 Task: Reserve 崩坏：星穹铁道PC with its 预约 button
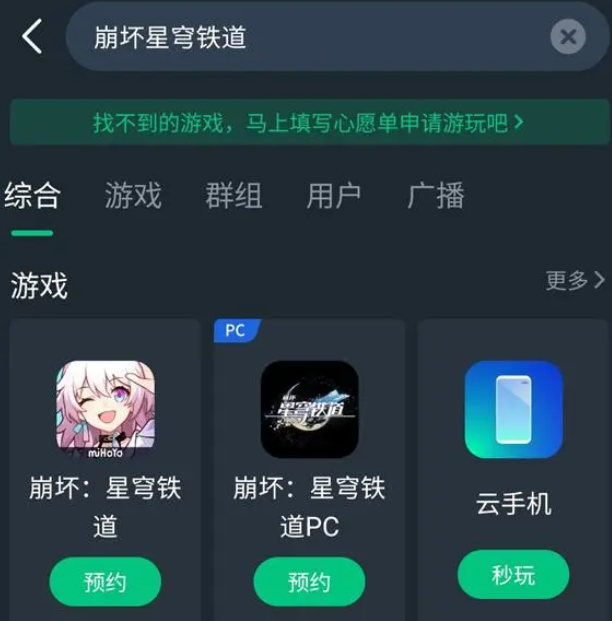click(309, 581)
